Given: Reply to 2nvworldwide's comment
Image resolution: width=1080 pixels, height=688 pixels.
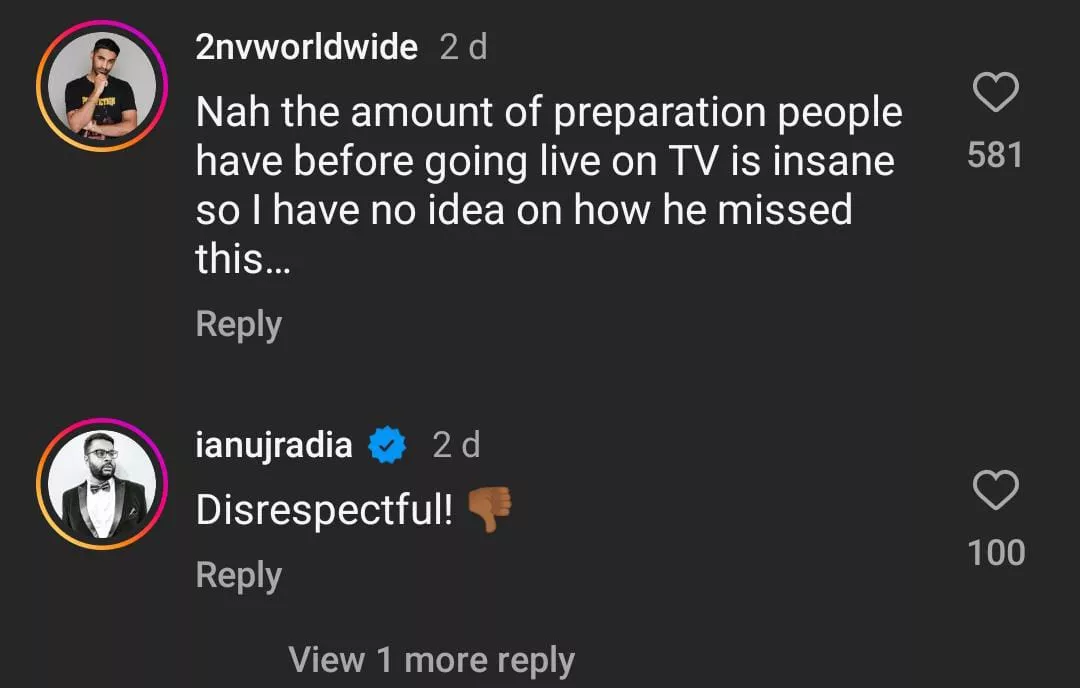Looking at the screenshot, I should click(238, 325).
